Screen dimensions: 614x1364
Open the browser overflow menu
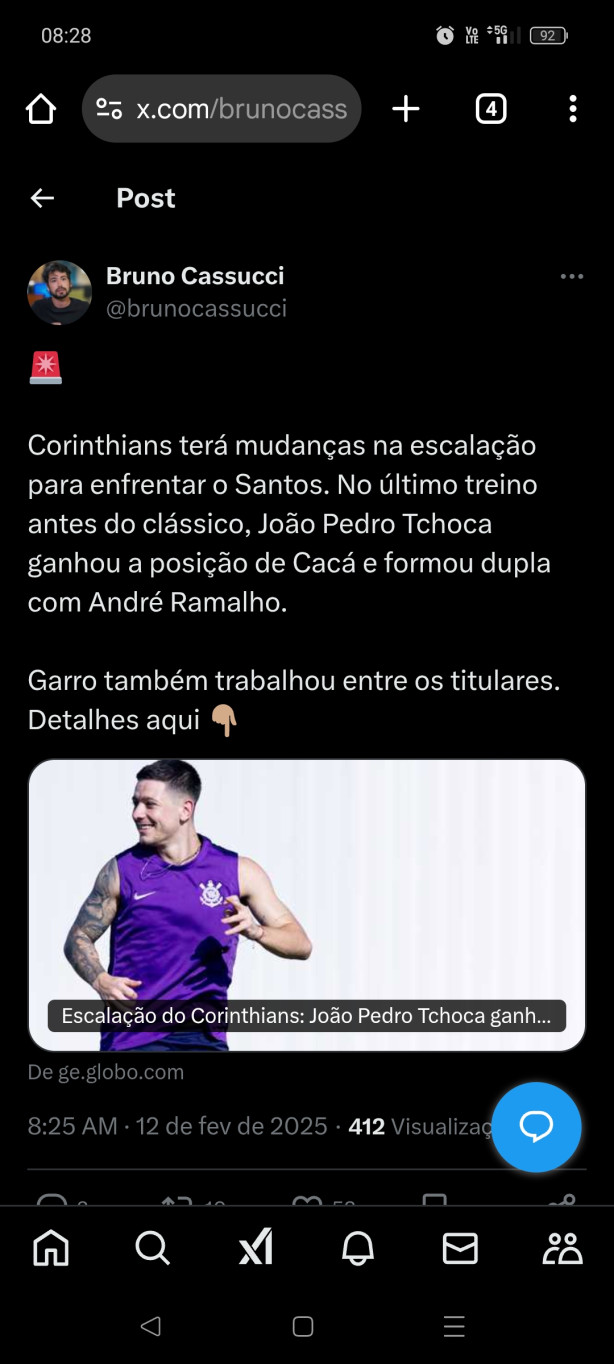click(572, 109)
